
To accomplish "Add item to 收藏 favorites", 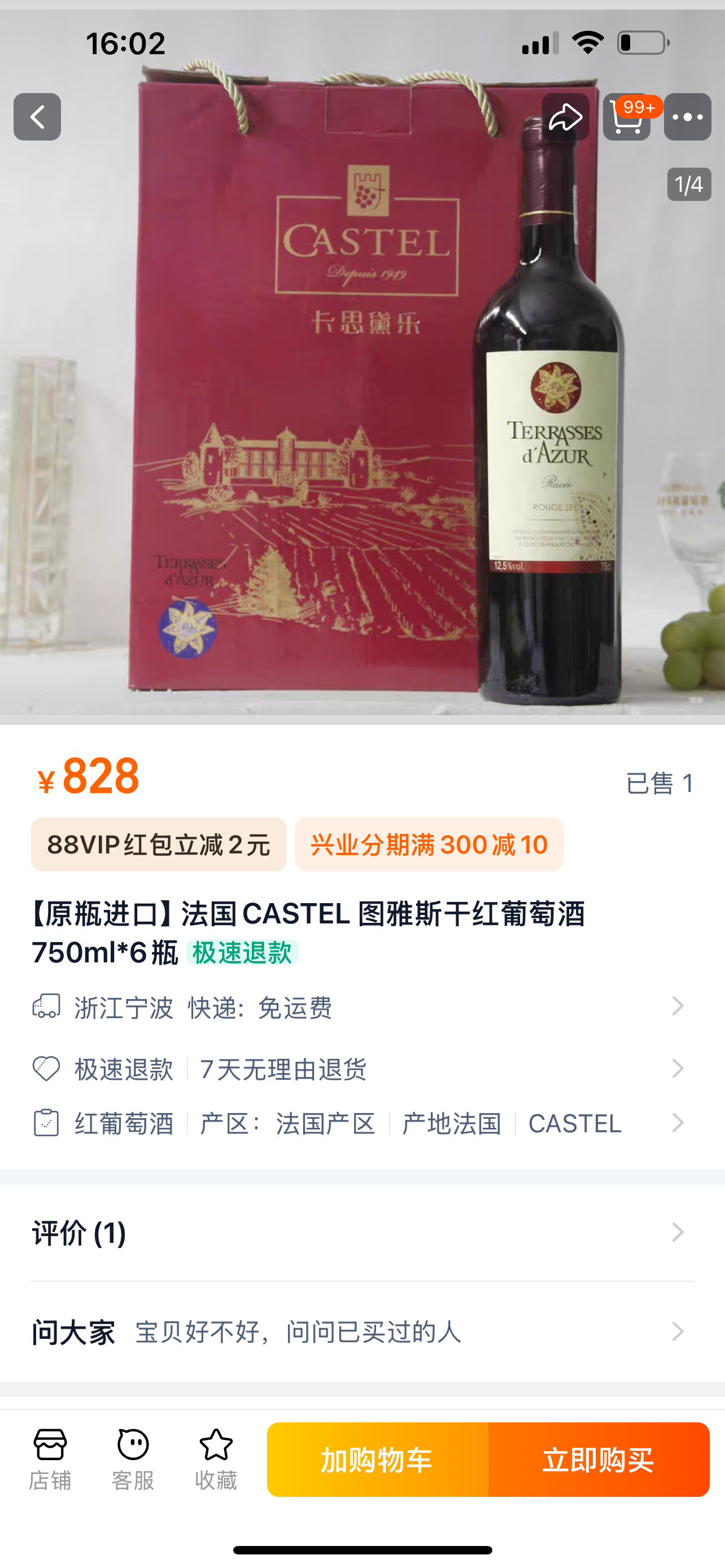I will (x=216, y=1459).
